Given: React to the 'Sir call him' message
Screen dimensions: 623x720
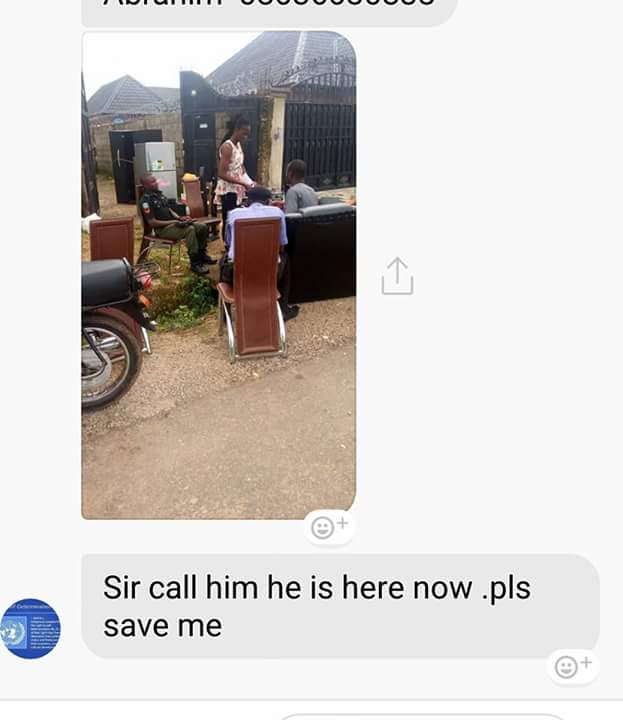Looking at the screenshot, I should [x=573, y=666].
